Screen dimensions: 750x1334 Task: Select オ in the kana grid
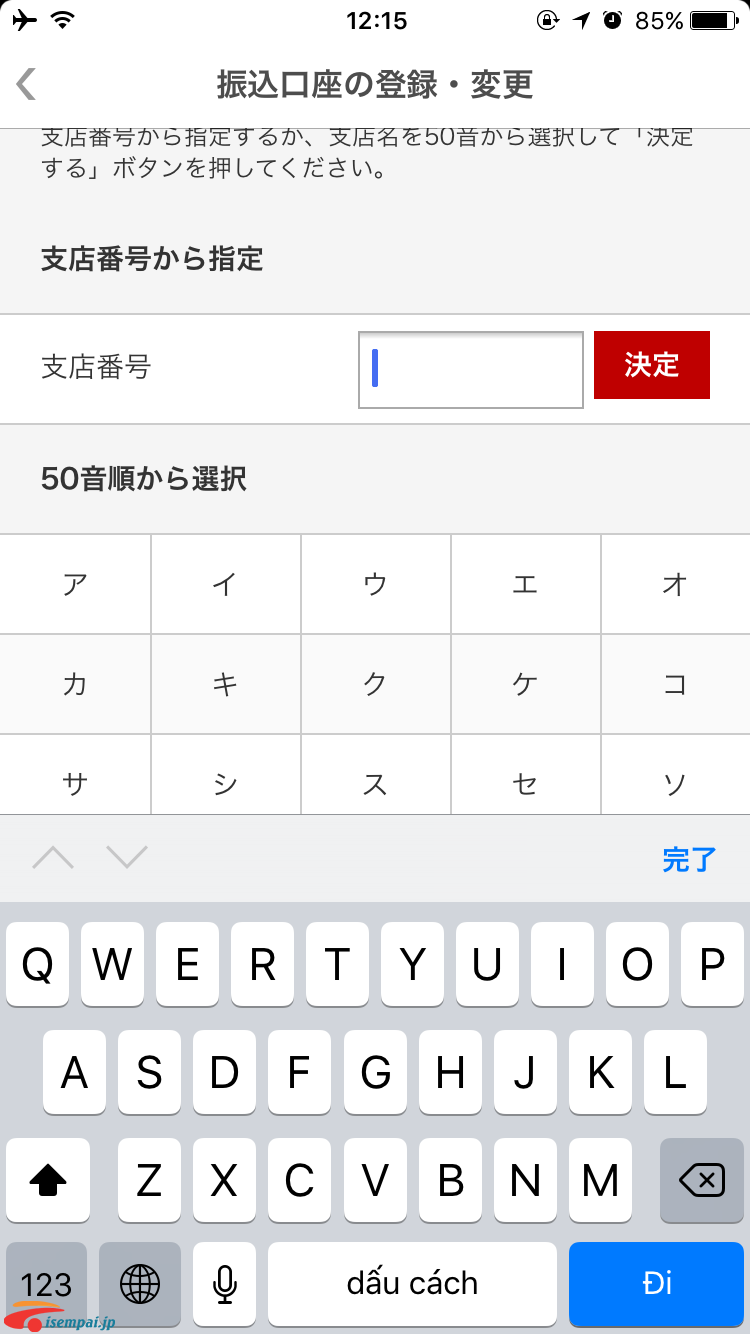click(x=676, y=584)
